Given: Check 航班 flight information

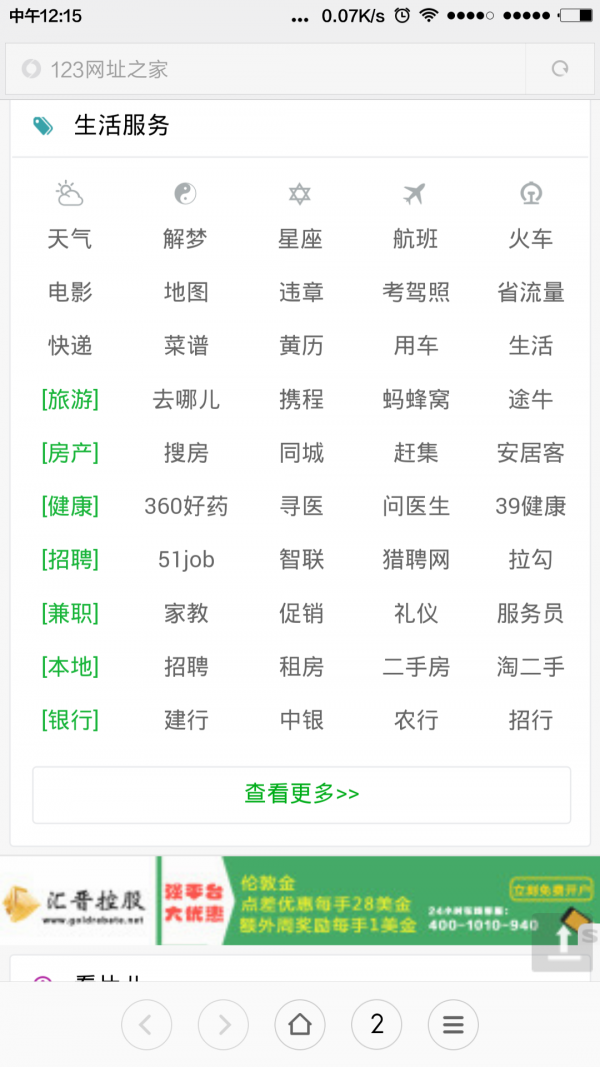Looking at the screenshot, I should [x=416, y=239].
